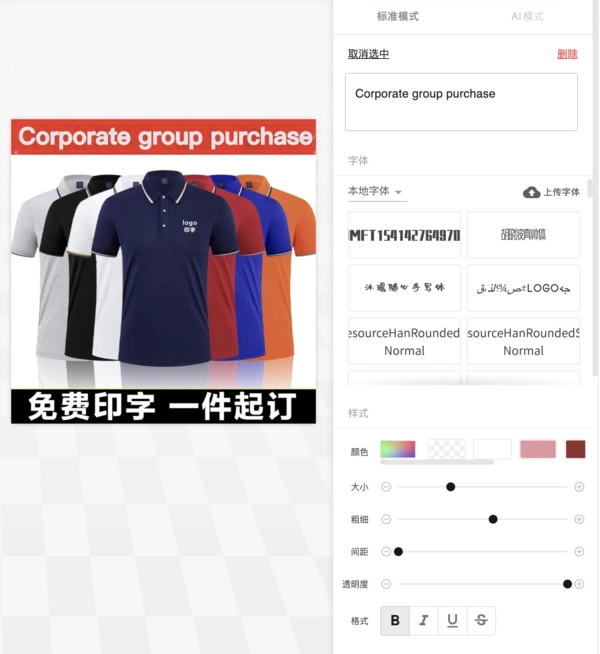Screen dimensions: 600x654
Task: Pick the Arabic LOGO font tile
Action: 523,288
